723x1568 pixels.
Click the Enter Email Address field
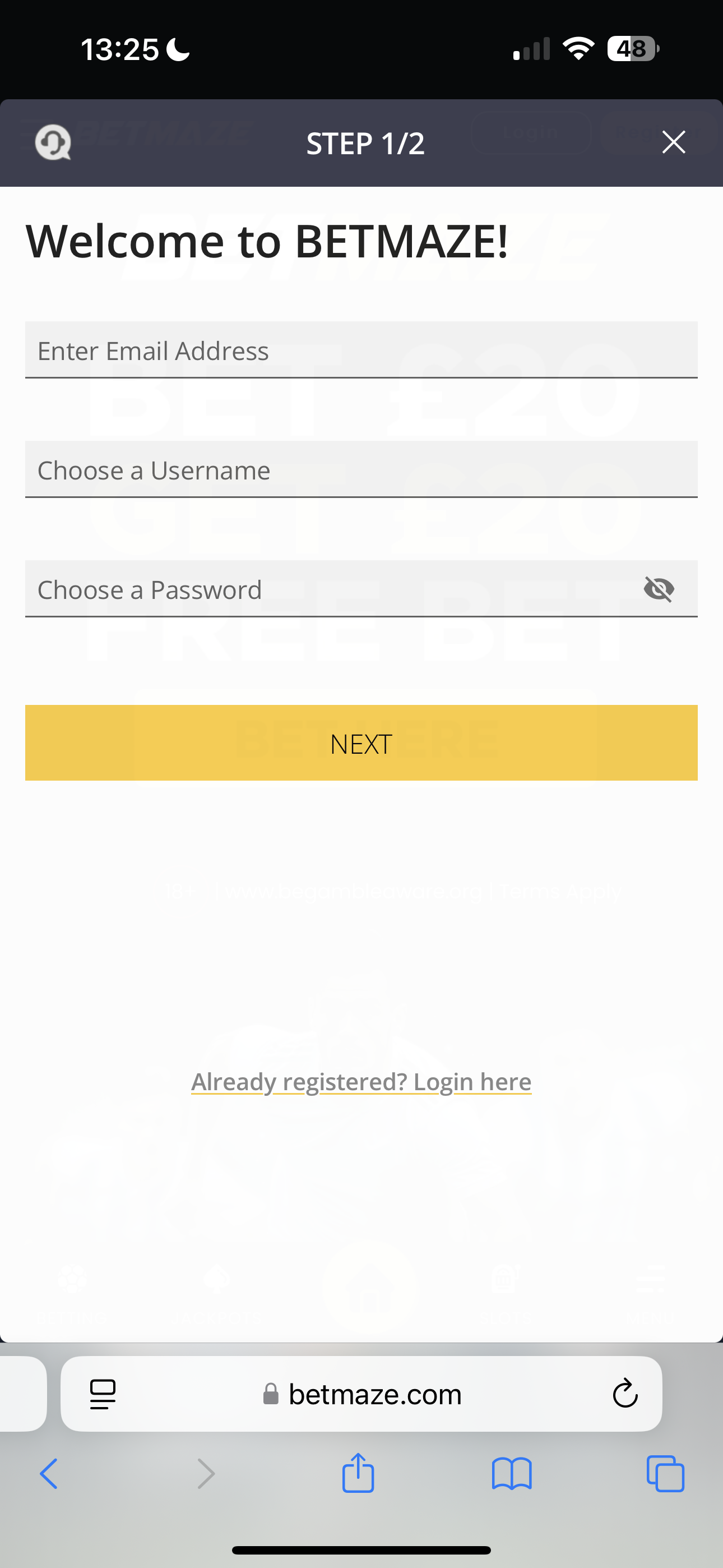[x=361, y=350]
